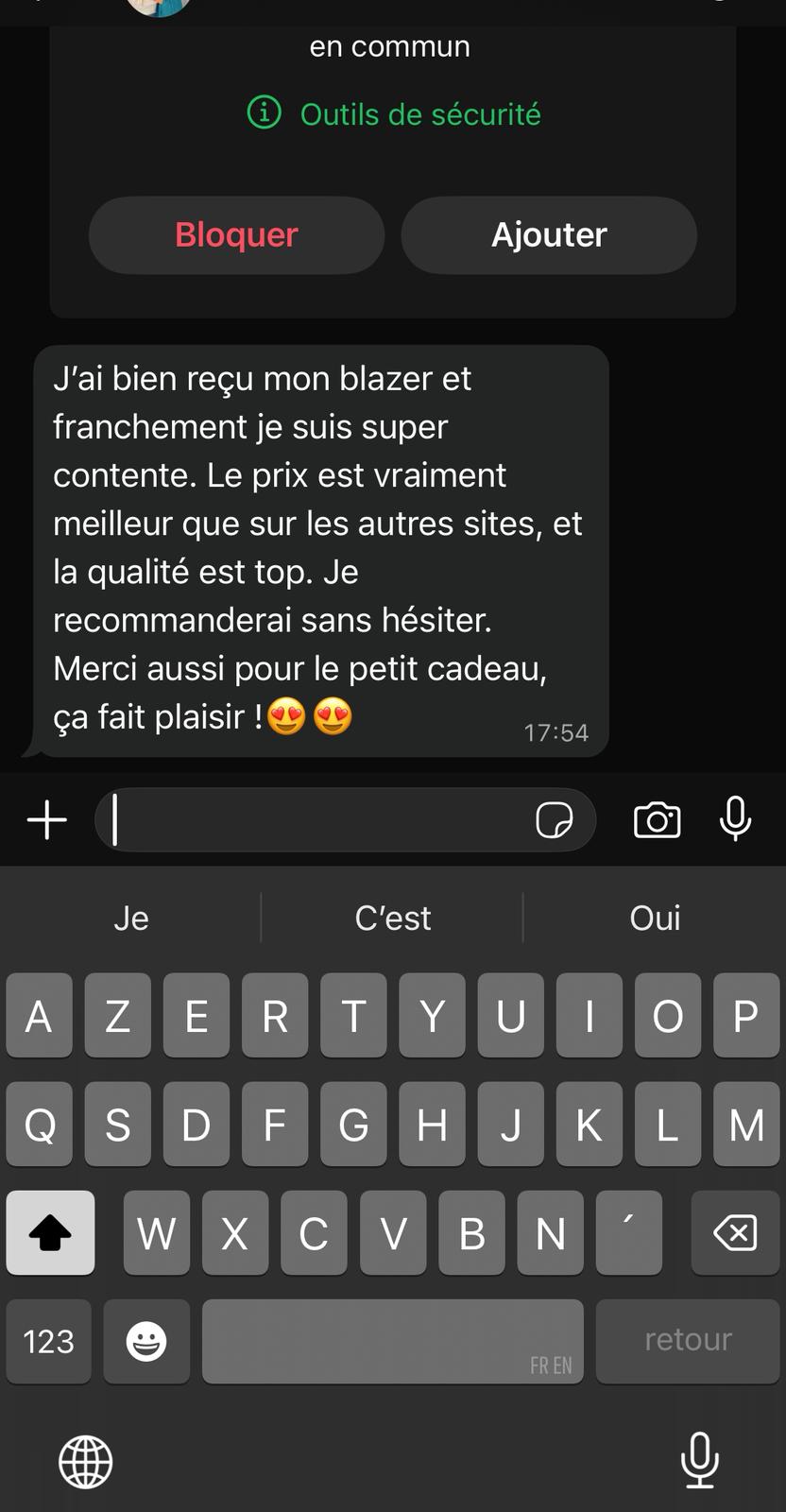Image resolution: width=786 pixels, height=1512 pixels.
Task: Add this contact with Ajouter
Action: [x=549, y=235]
